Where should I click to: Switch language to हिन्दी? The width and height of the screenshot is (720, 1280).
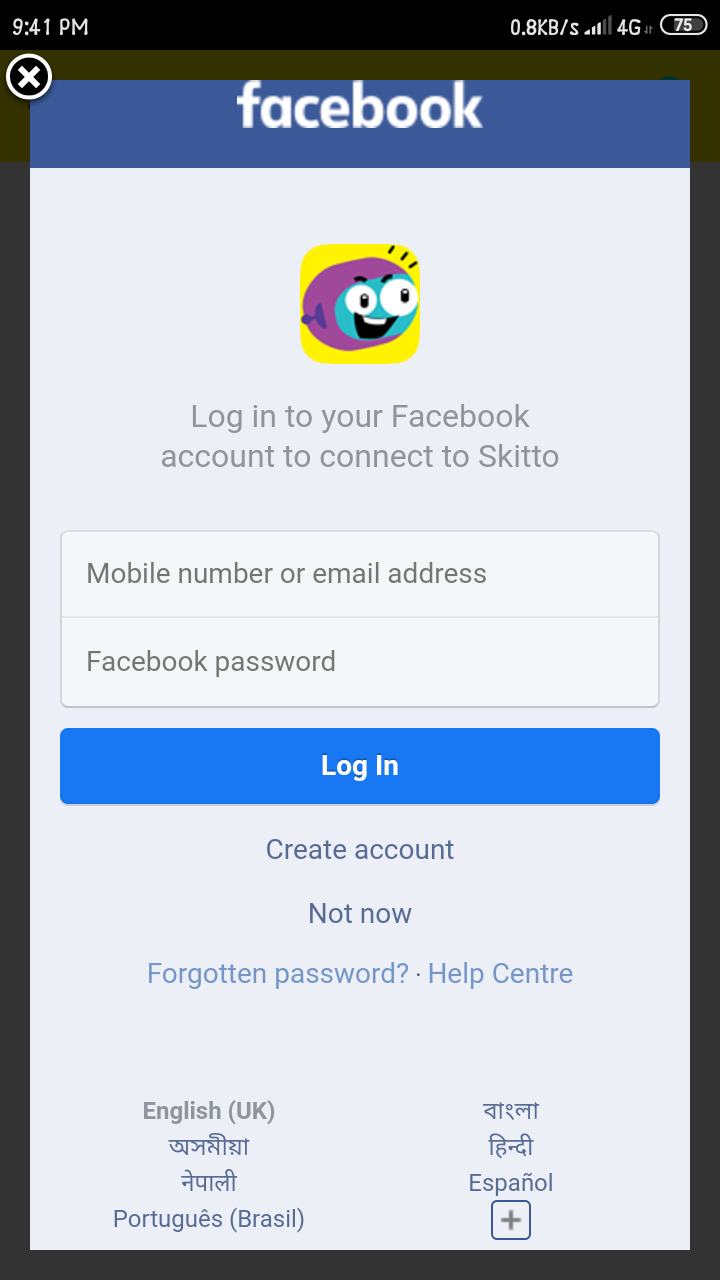click(x=511, y=1147)
